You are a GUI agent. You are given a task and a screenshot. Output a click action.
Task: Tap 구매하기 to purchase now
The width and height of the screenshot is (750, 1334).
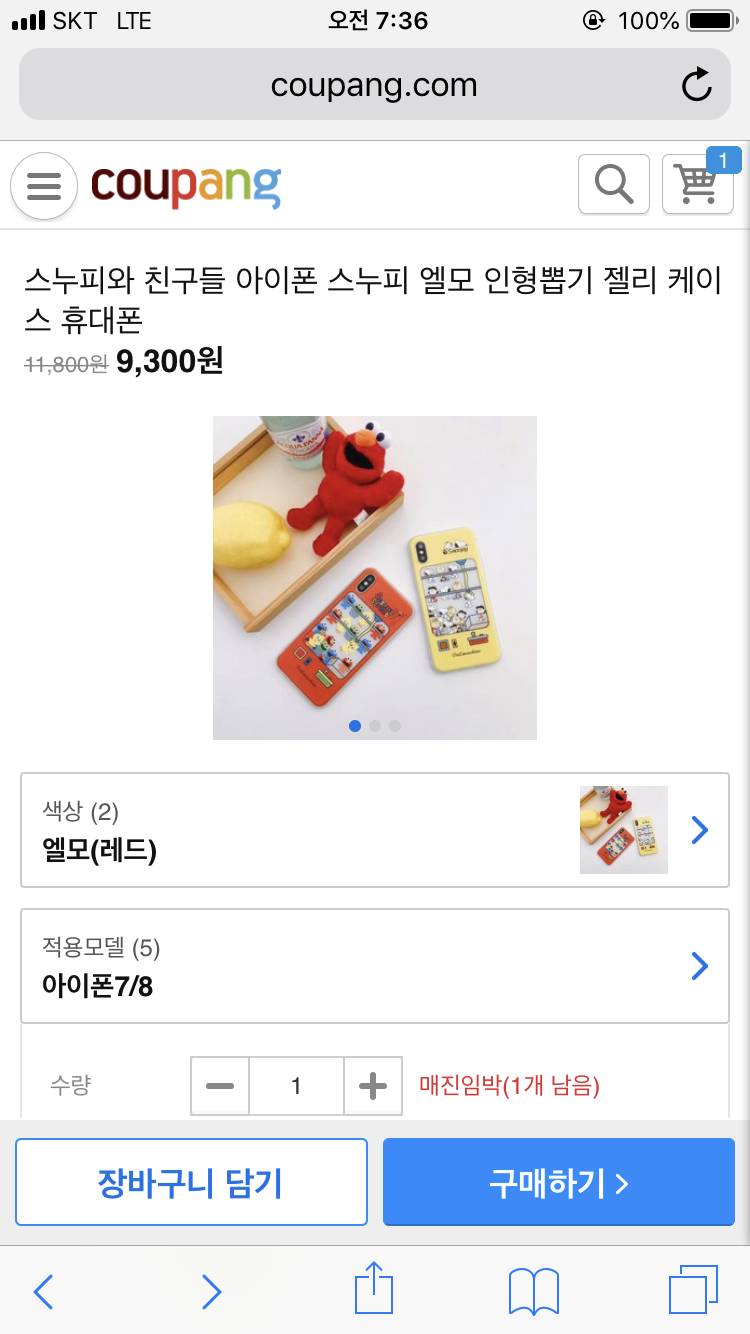pyautogui.click(x=557, y=1181)
